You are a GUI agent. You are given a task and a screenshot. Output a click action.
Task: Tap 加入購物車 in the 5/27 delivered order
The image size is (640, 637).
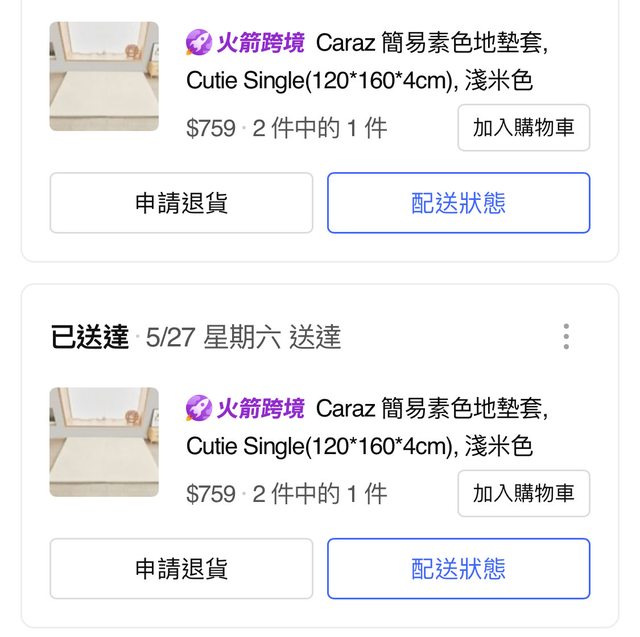pyautogui.click(x=524, y=493)
